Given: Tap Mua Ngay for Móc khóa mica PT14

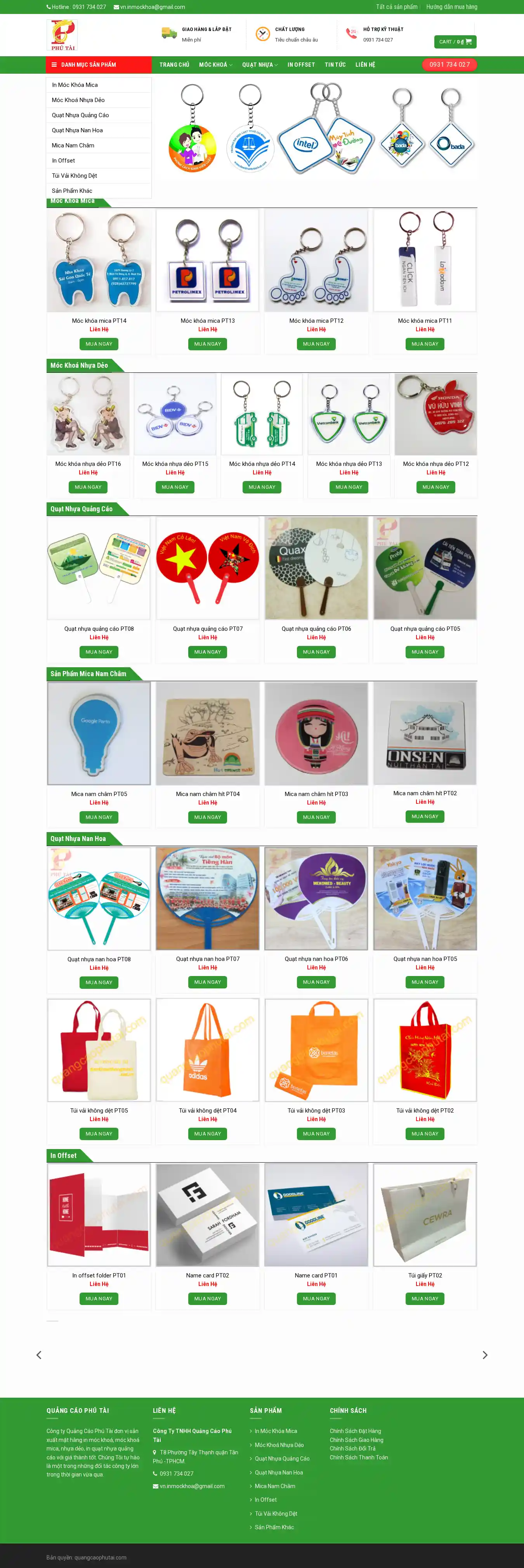Looking at the screenshot, I should point(99,344).
